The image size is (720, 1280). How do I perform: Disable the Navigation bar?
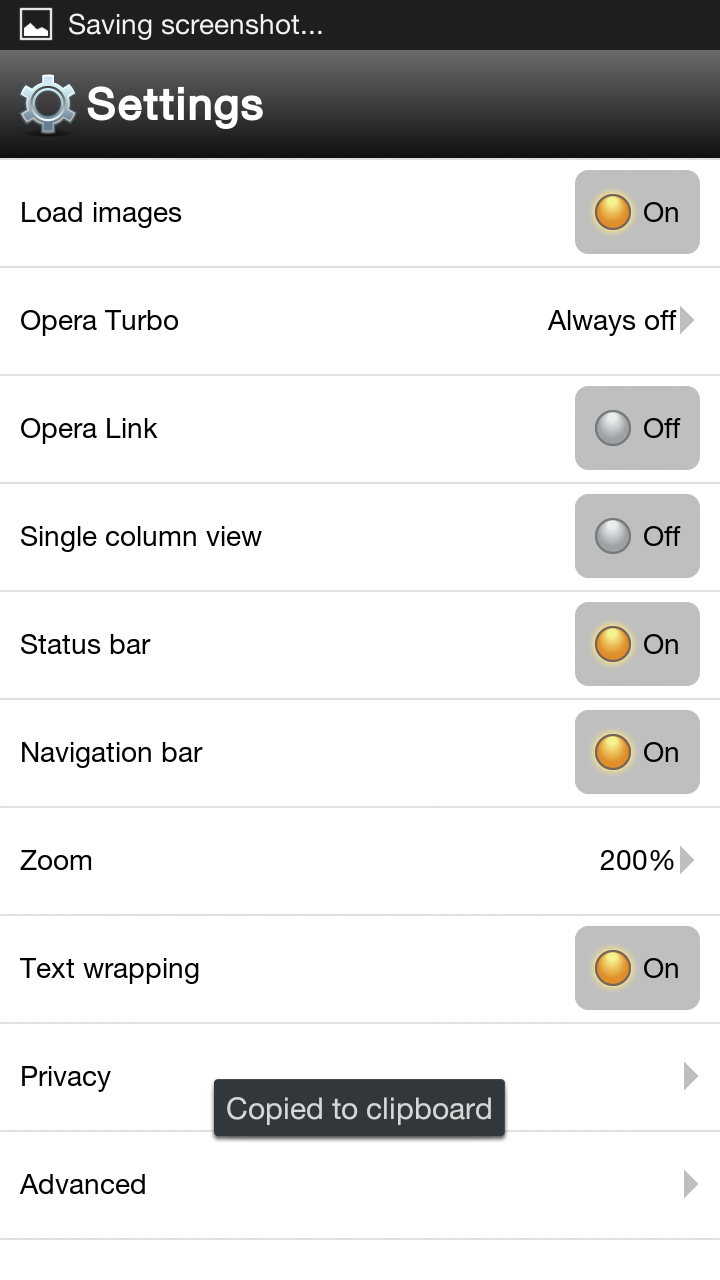[x=637, y=752]
